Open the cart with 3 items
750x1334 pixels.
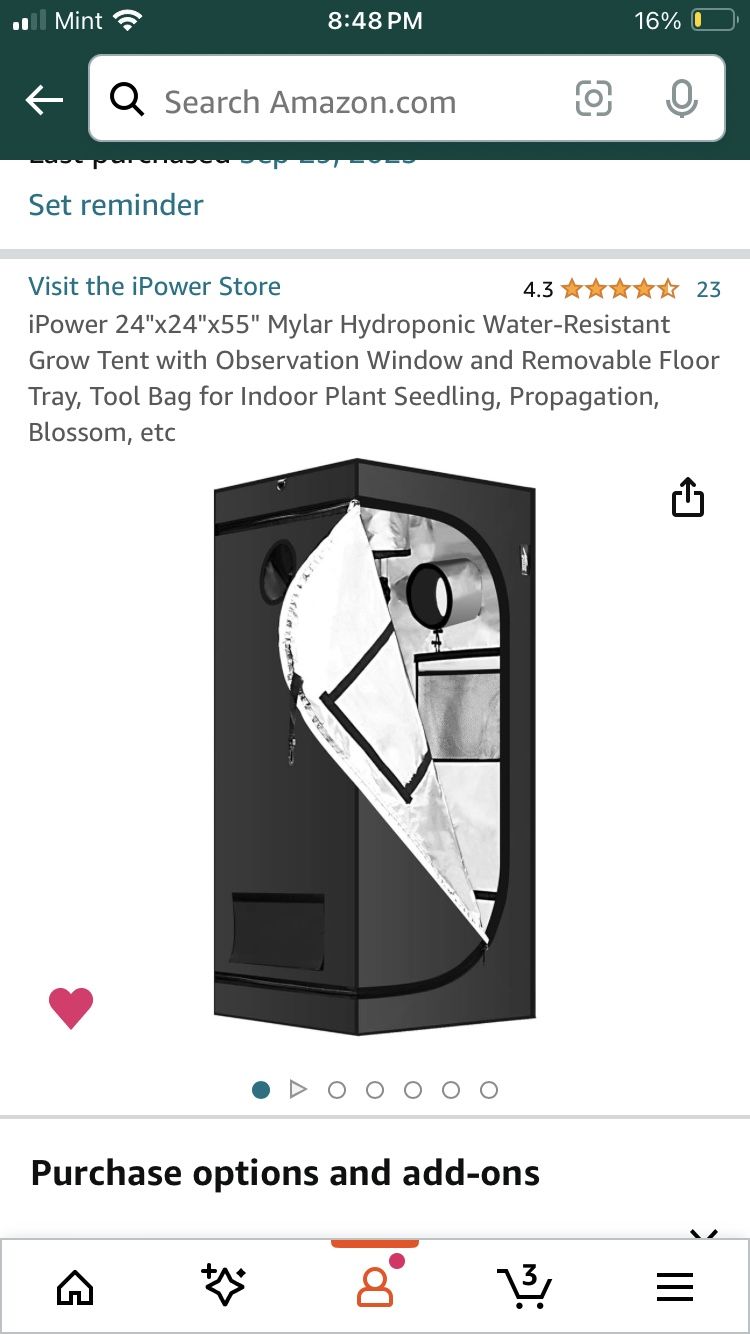(524, 1286)
